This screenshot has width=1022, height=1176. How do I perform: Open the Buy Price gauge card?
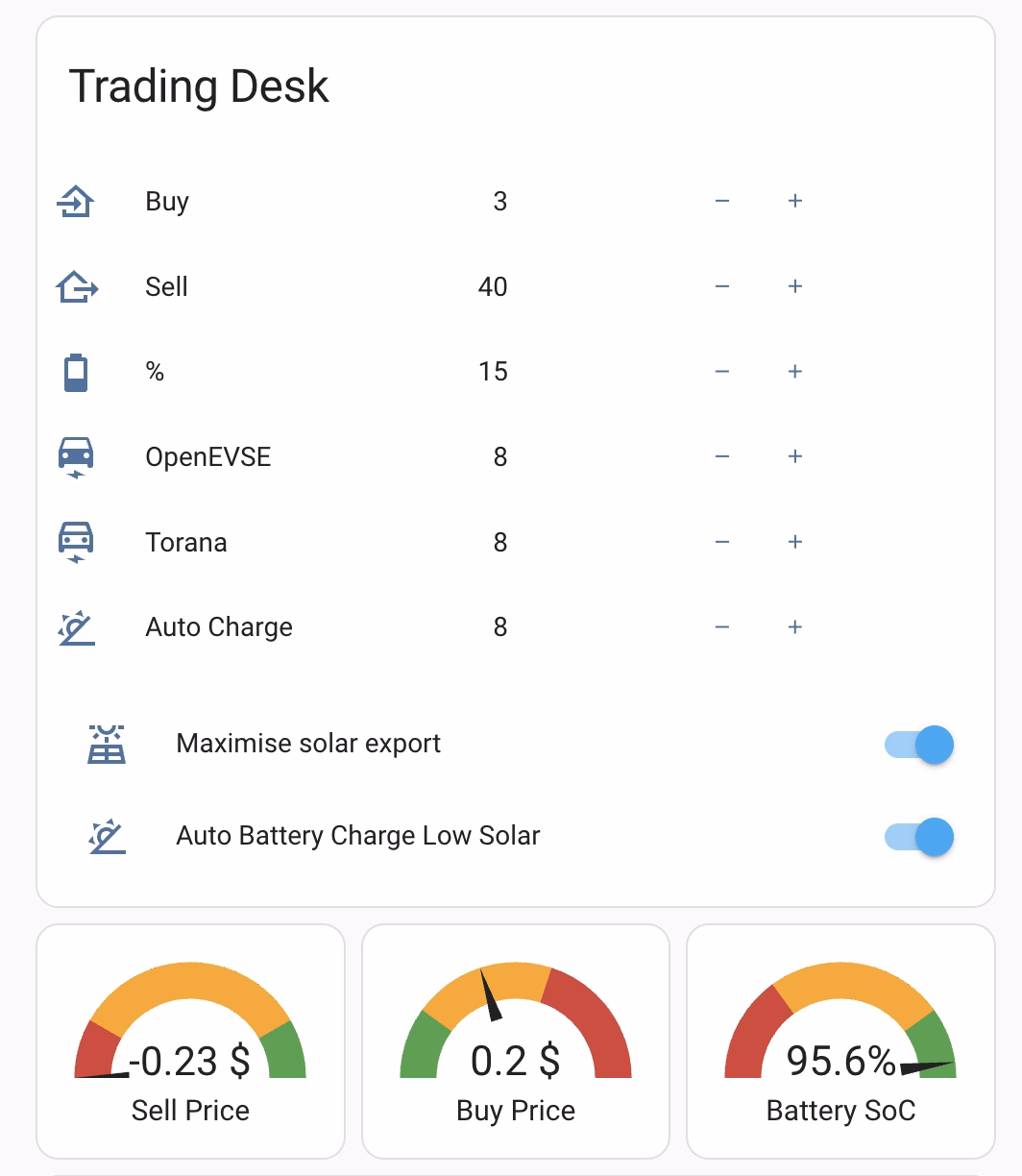pyautogui.click(x=516, y=1041)
